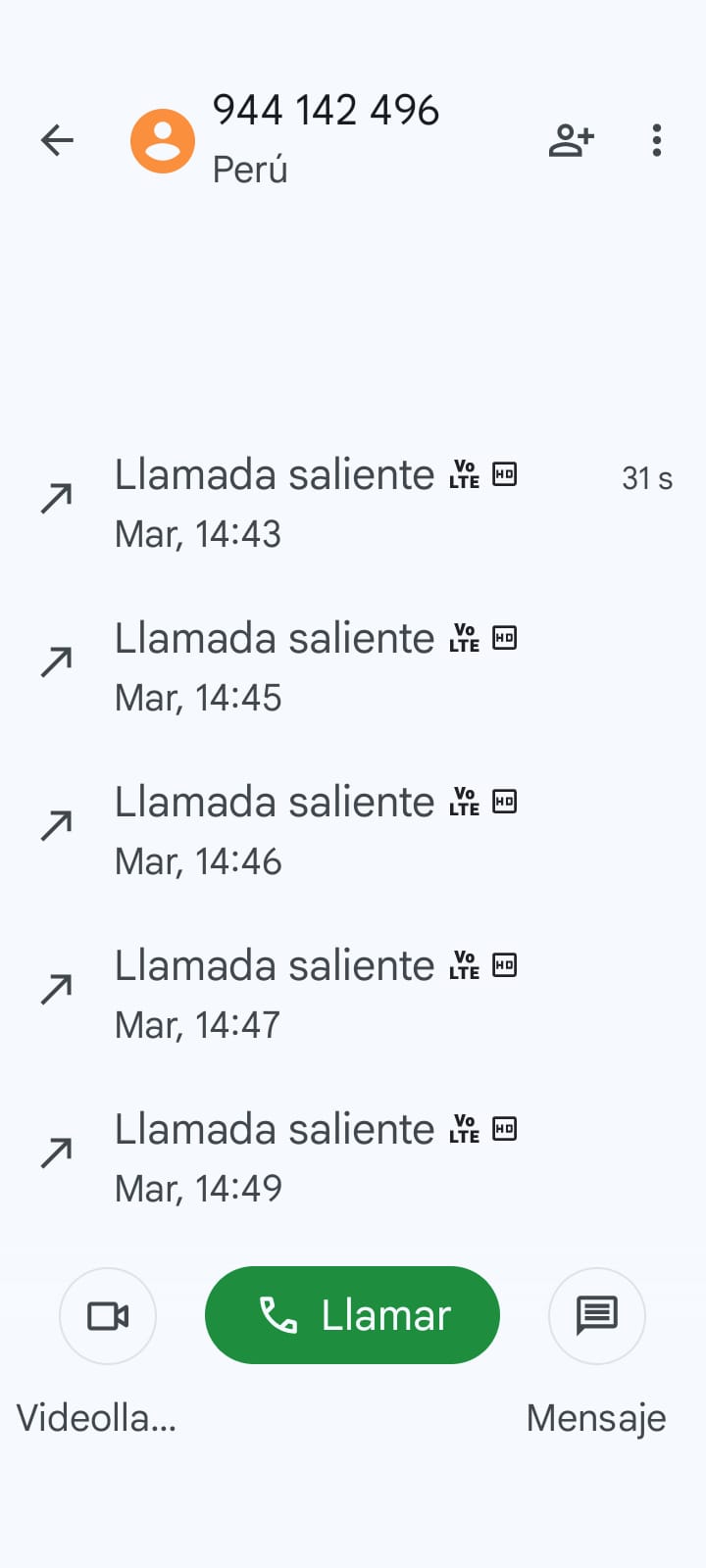
Task: Start a video call with this number
Action: 108,1315
